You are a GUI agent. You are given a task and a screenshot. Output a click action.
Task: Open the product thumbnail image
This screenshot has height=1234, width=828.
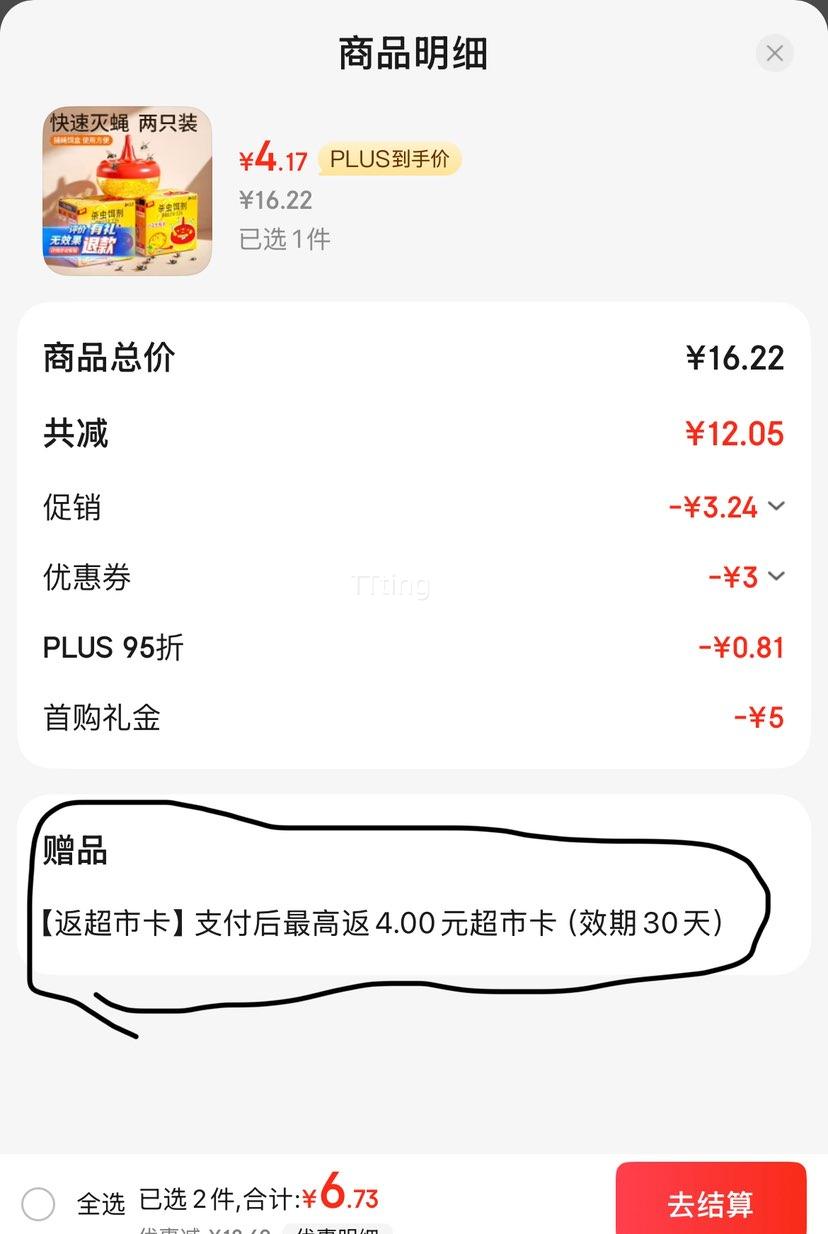126,191
